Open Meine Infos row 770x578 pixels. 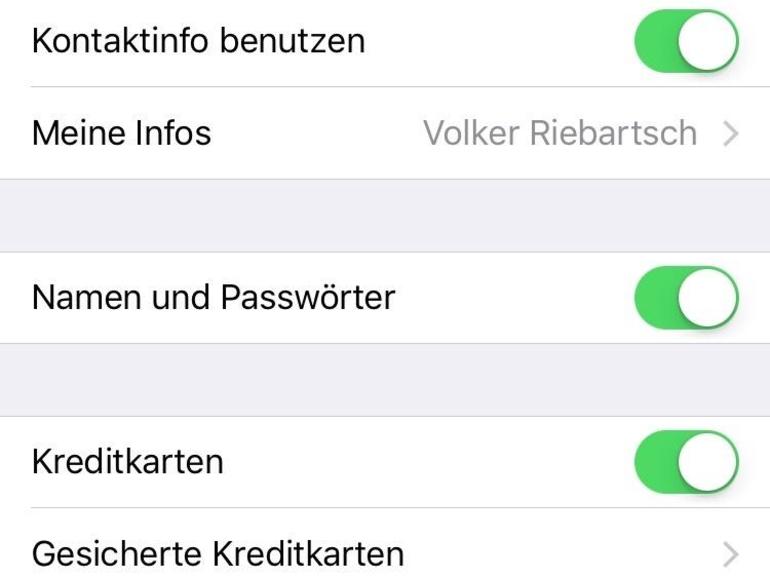[x=385, y=133]
